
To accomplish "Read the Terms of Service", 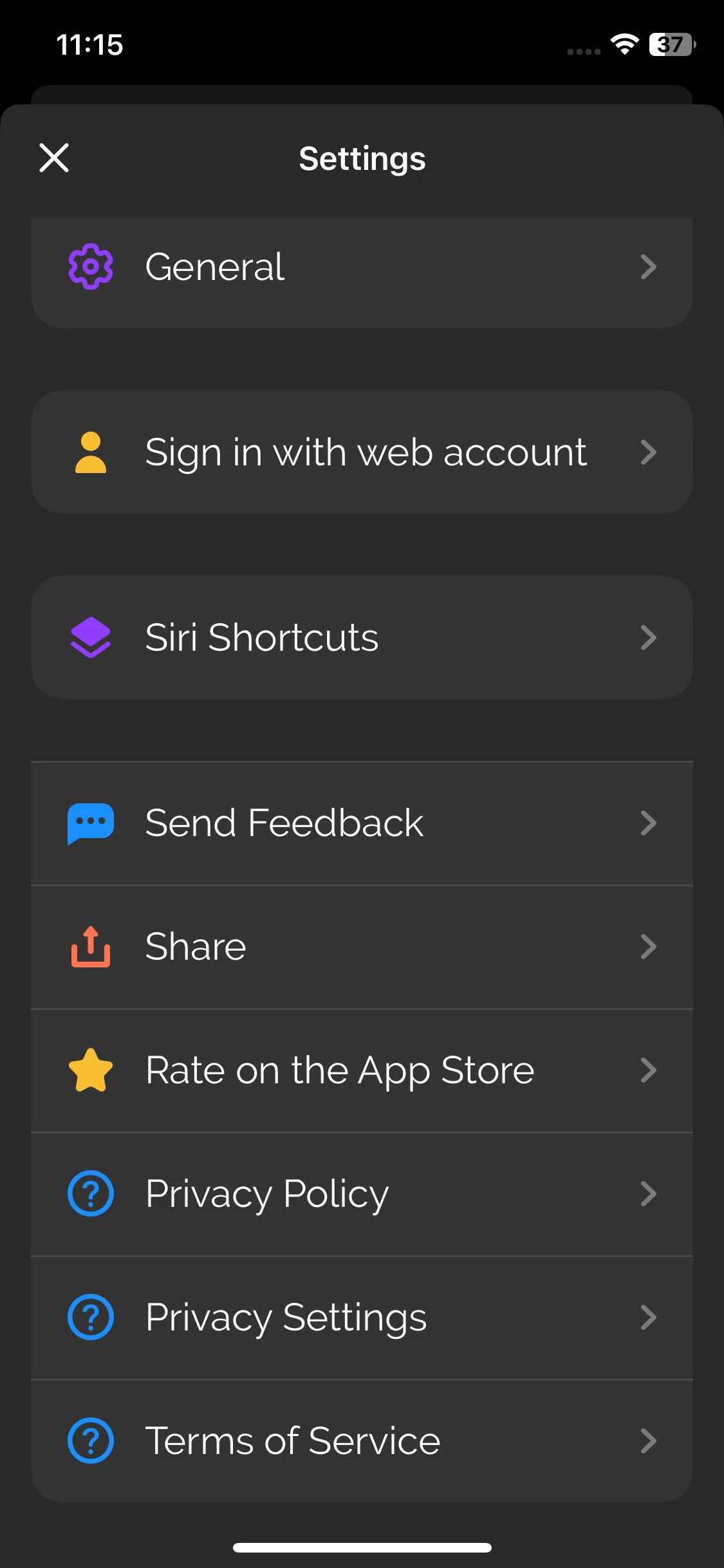I will click(362, 1441).
